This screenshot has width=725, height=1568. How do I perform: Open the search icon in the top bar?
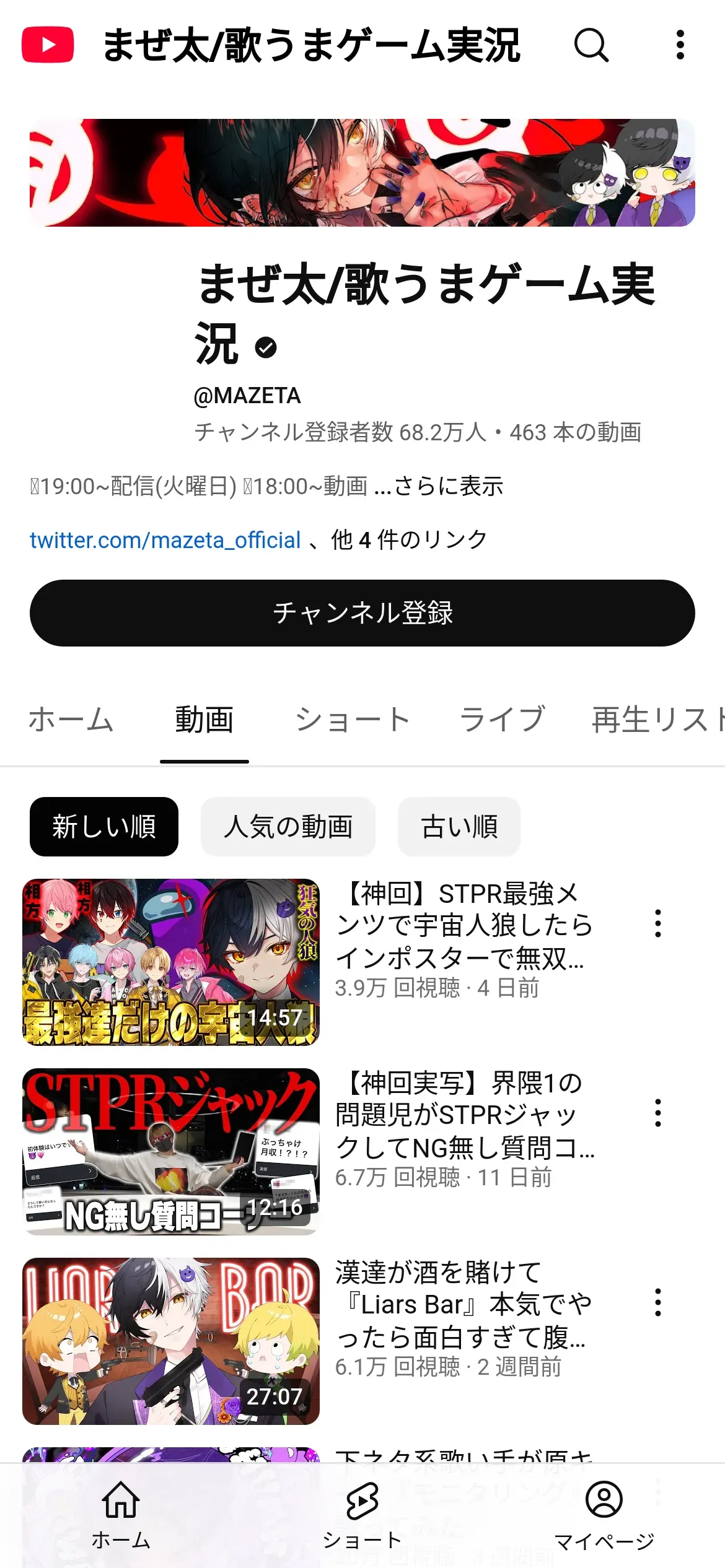tap(592, 45)
